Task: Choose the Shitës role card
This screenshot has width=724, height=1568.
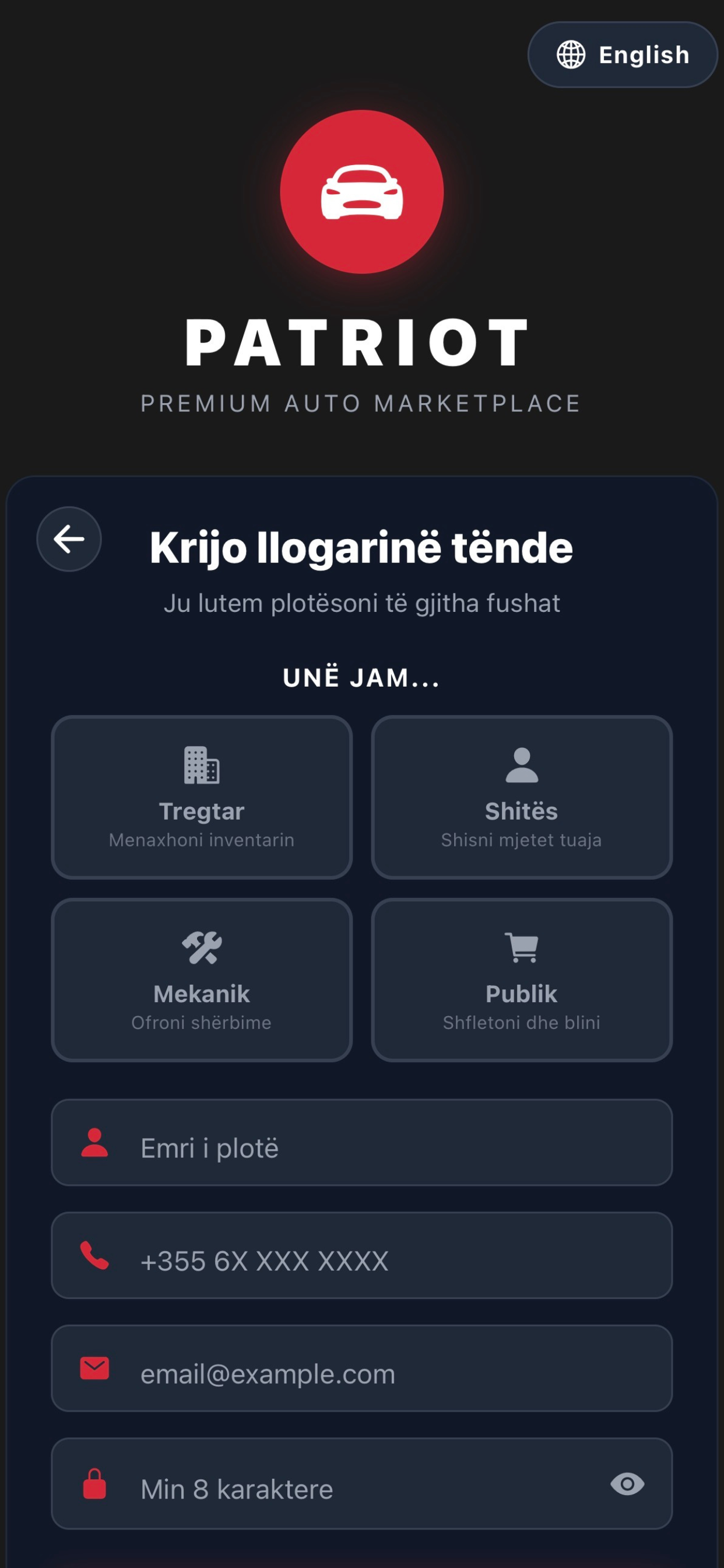Action: click(x=521, y=797)
